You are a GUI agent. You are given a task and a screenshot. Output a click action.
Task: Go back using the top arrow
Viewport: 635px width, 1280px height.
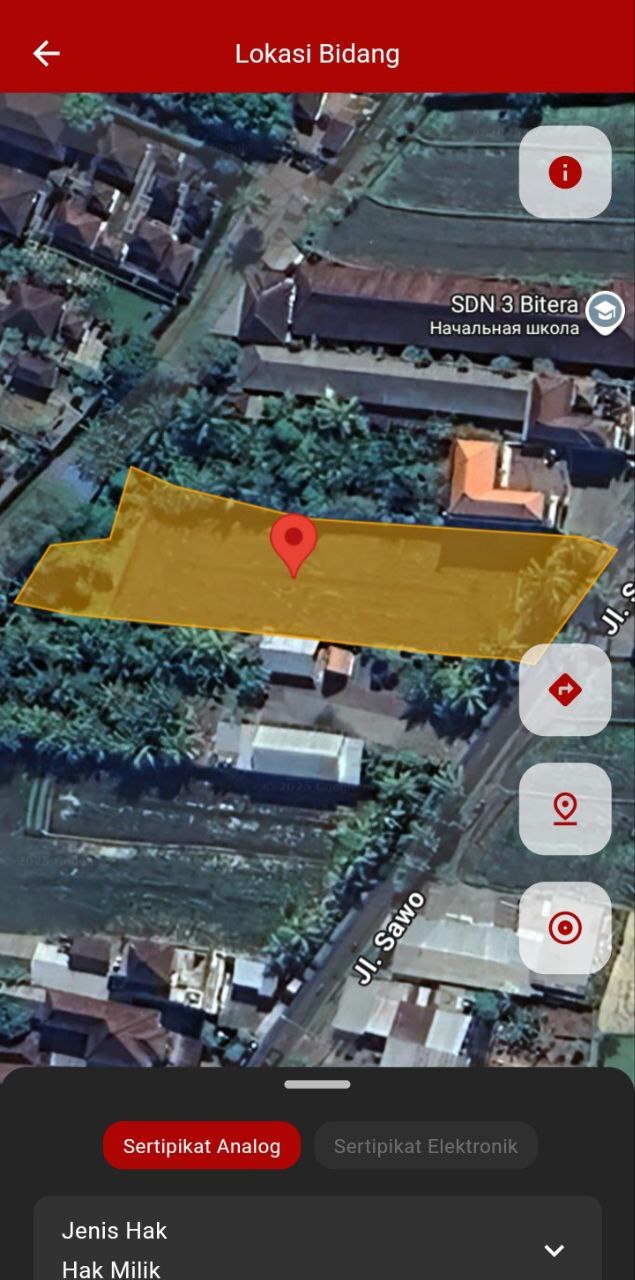[x=46, y=54]
